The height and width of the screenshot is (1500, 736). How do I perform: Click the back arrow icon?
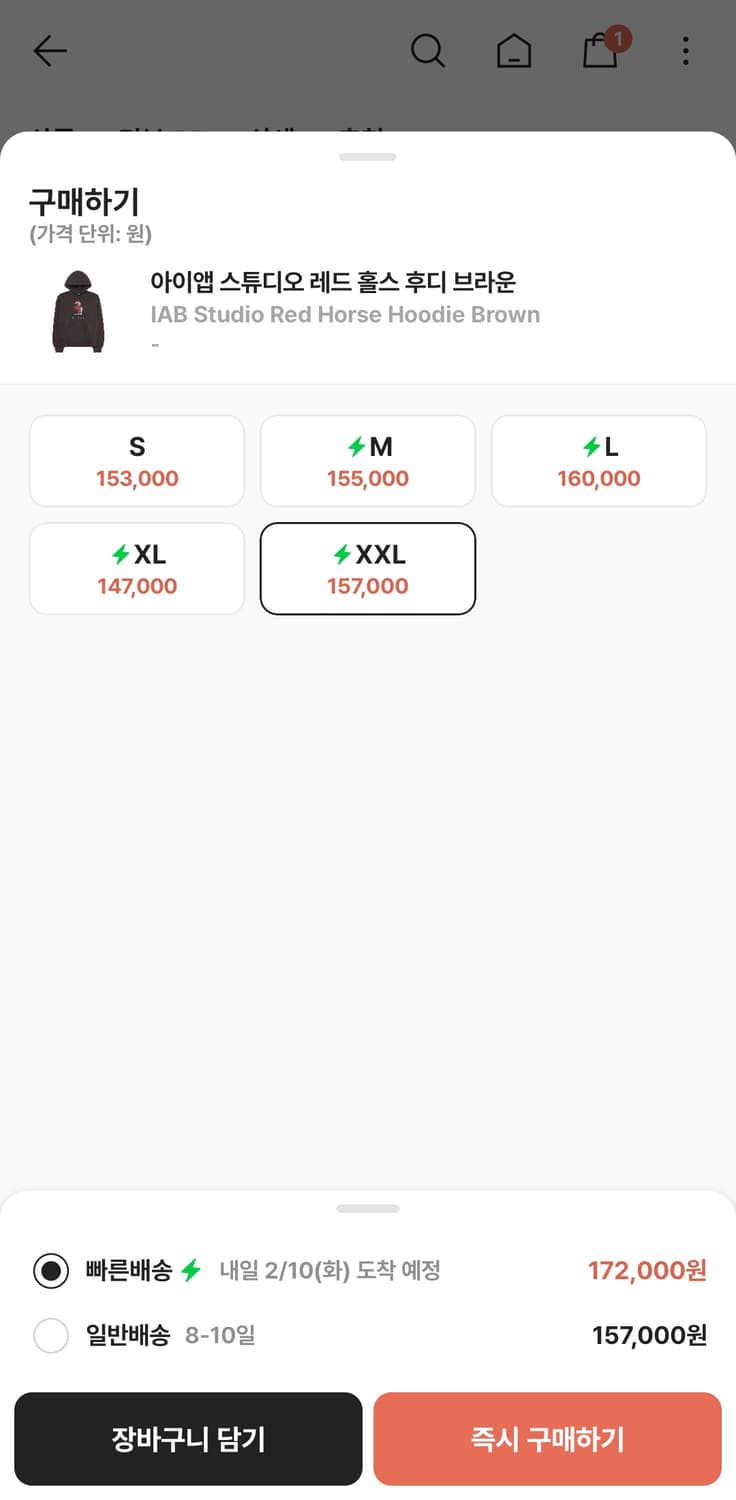(50, 51)
